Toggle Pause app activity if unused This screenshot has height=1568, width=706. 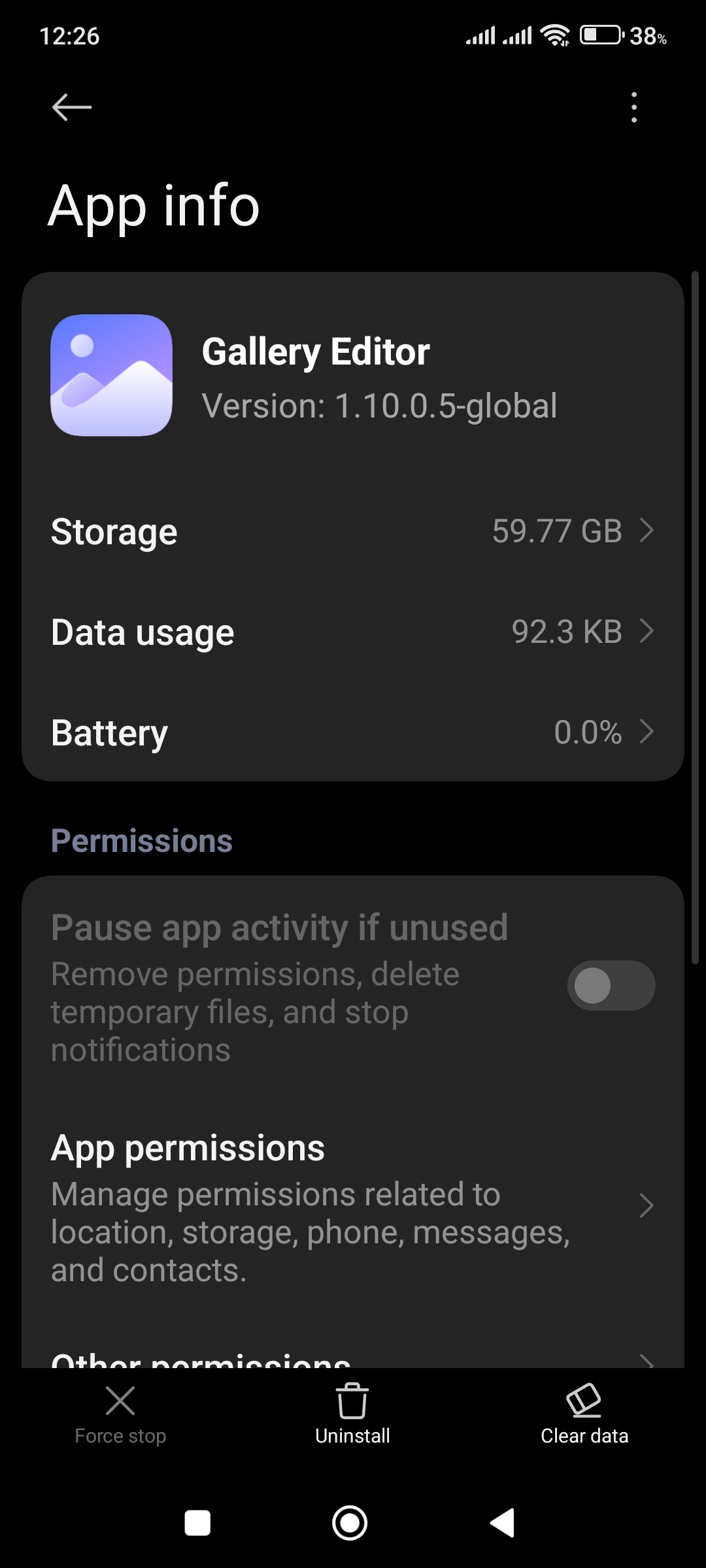611,985
